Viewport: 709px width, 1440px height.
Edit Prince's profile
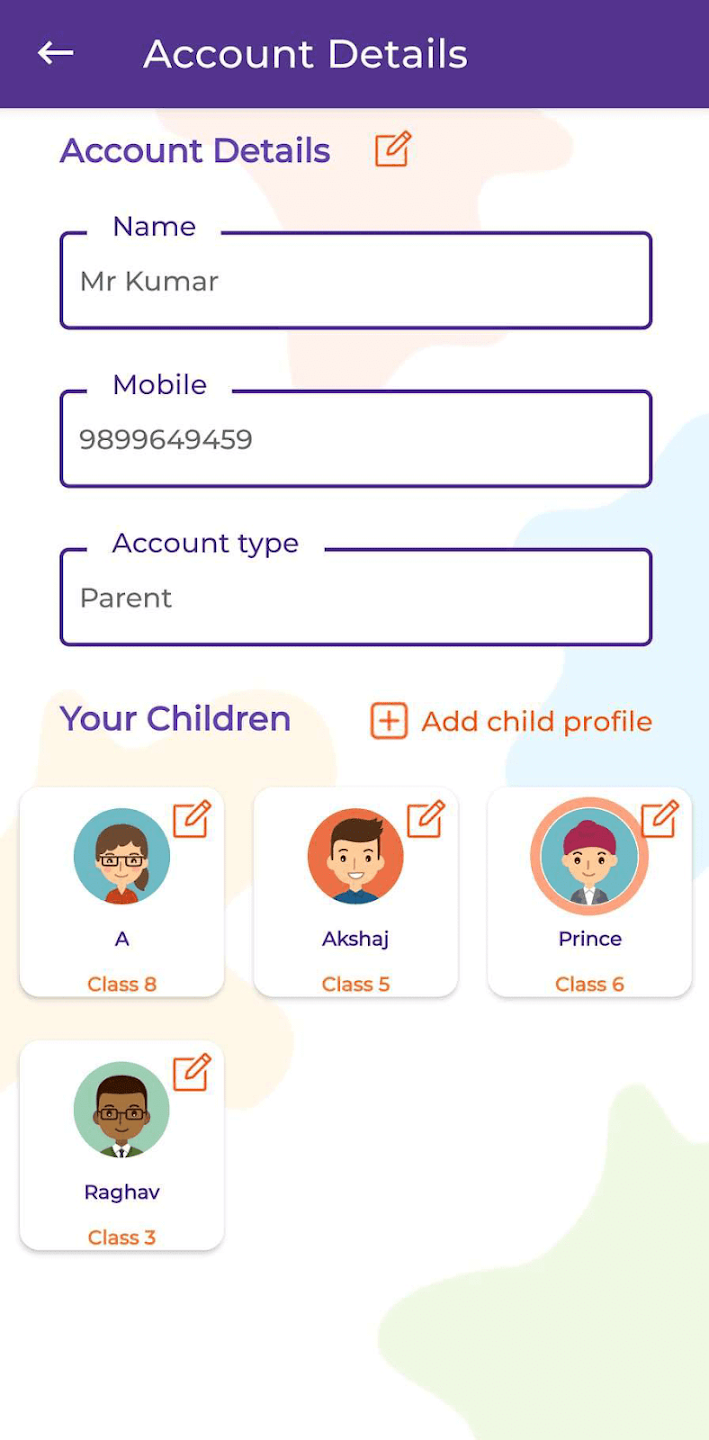pyautogui.click(x=660, y=819)
